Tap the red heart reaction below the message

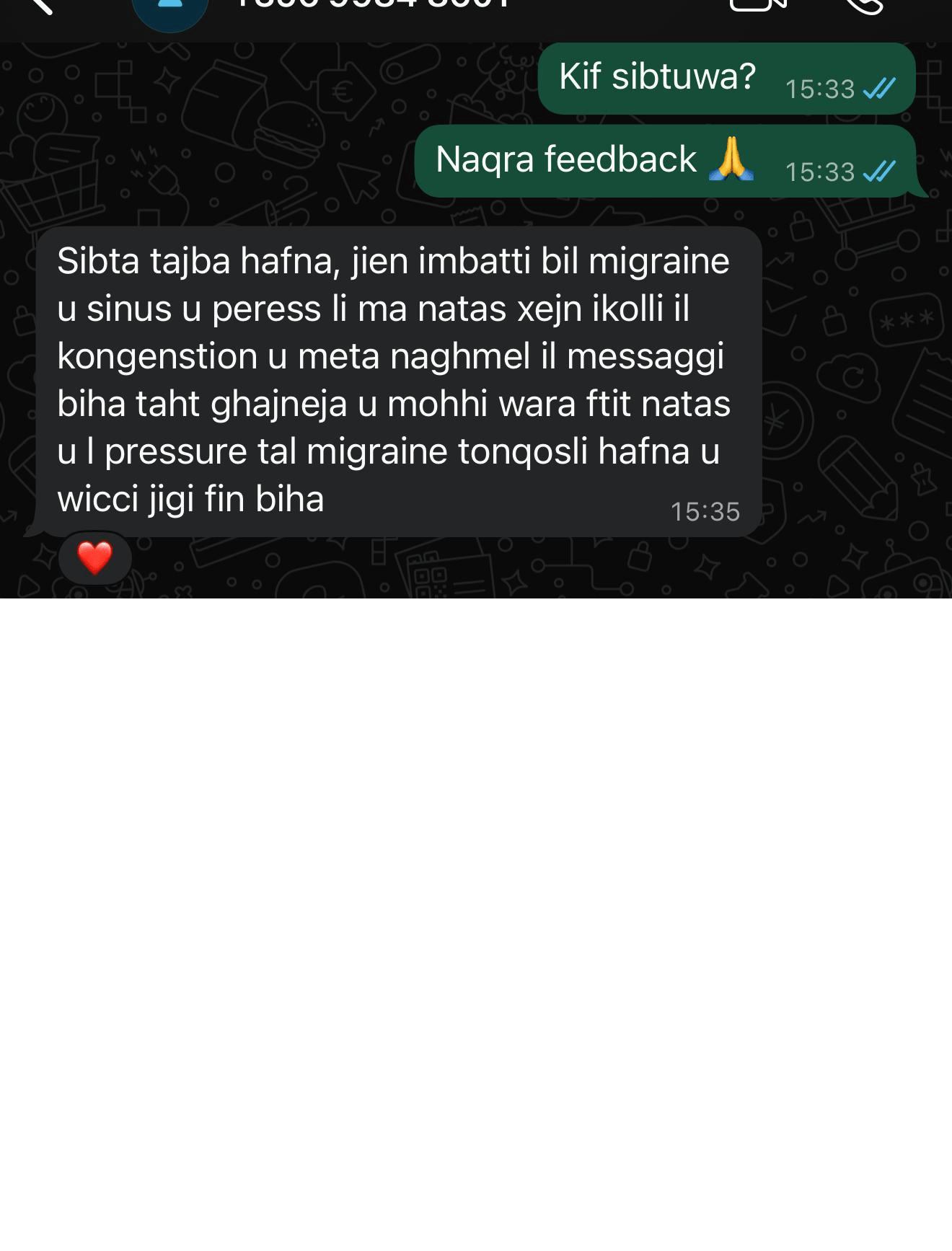[x=95, y=558]
